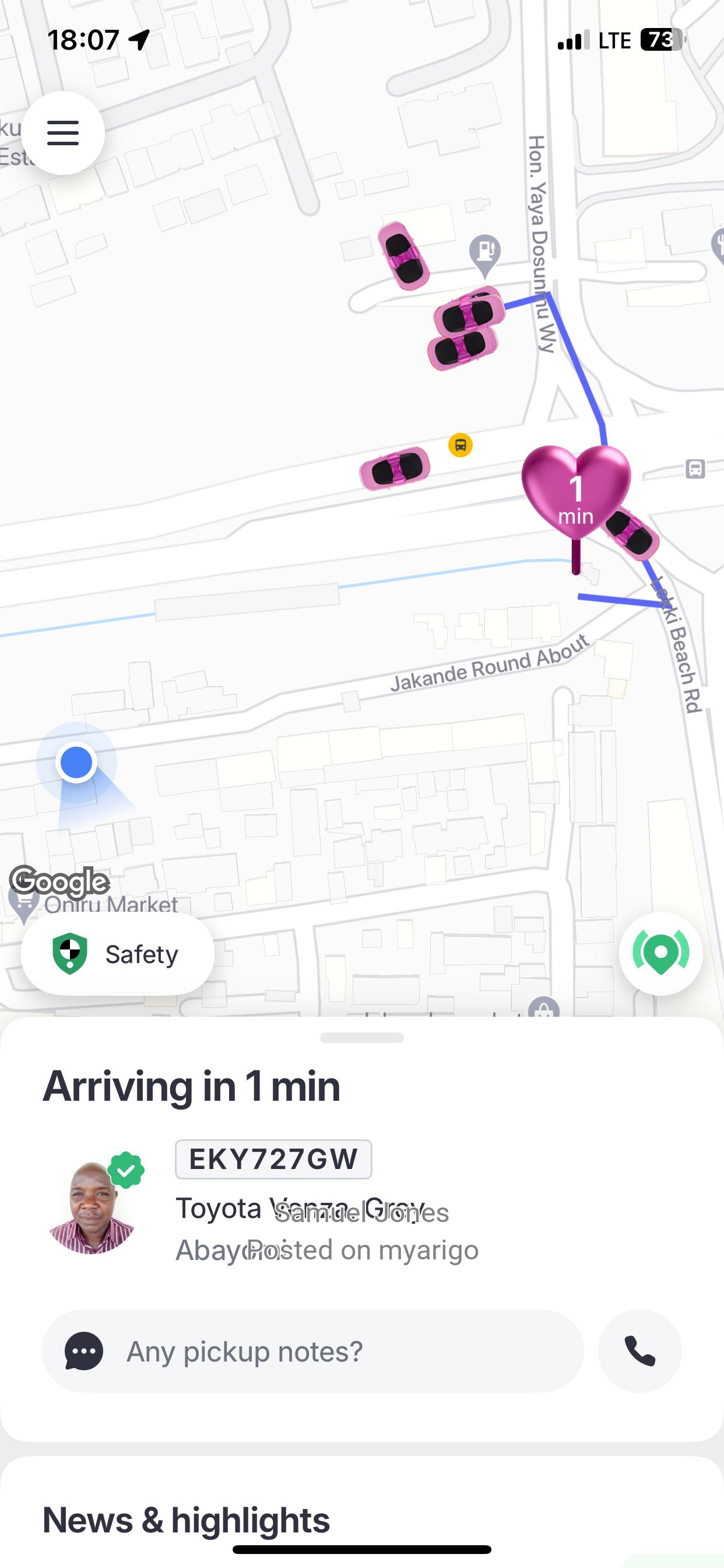Expand the ride details sheet handle
Screen dimensions: 724x1568
(361, 1038)
